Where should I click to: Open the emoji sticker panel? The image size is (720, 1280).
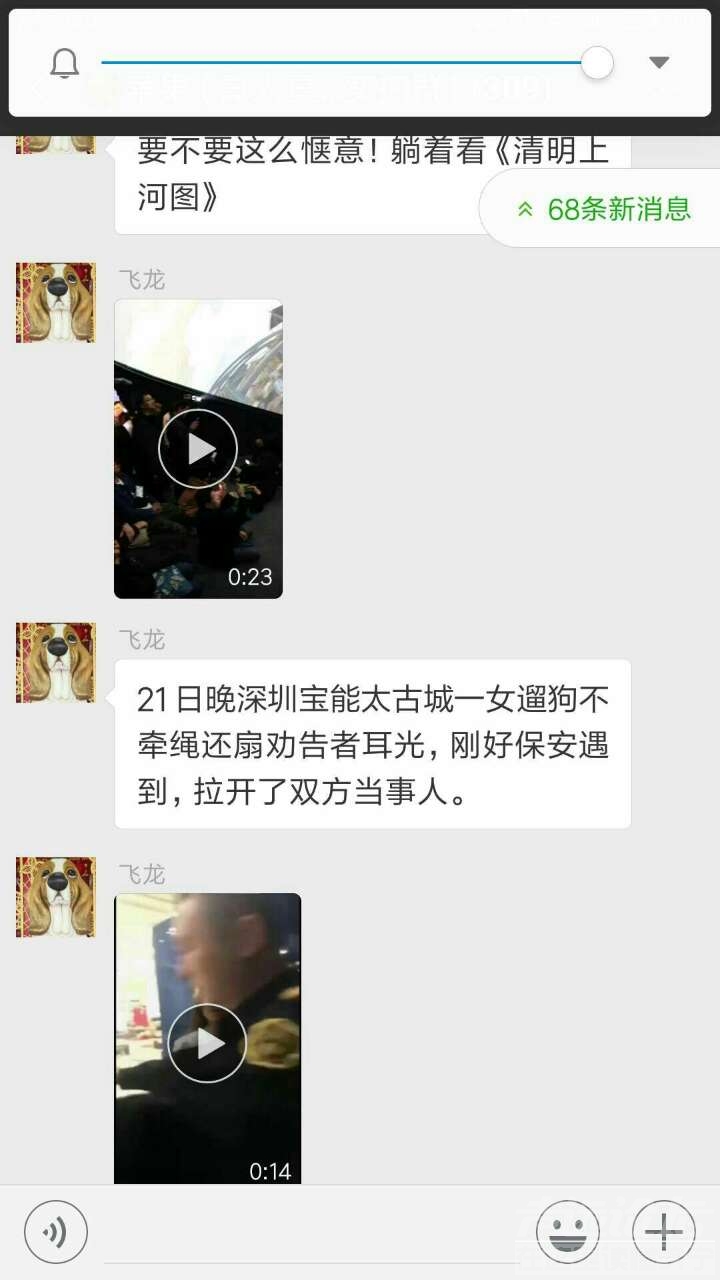567,1232
